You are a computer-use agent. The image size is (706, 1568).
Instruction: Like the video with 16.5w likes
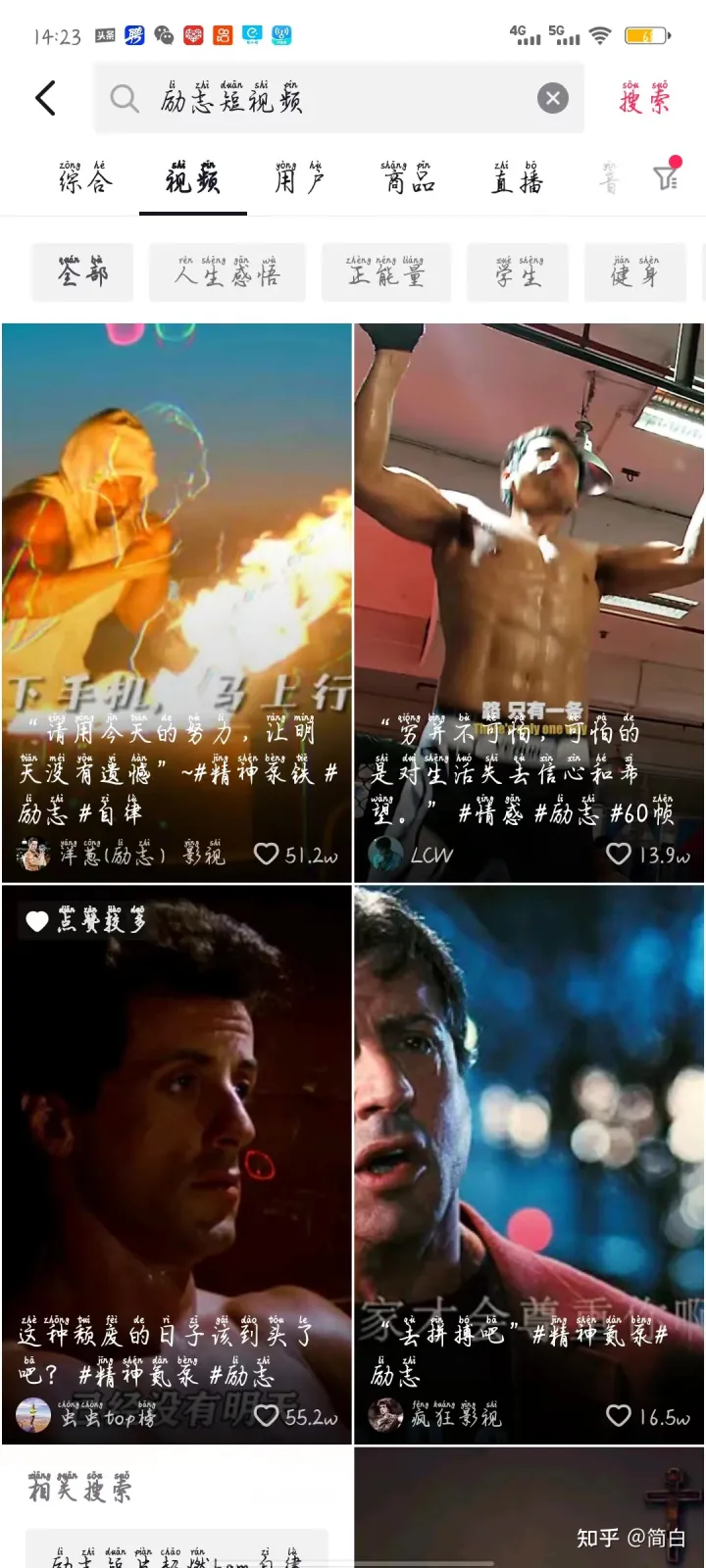click(618, 1416)
